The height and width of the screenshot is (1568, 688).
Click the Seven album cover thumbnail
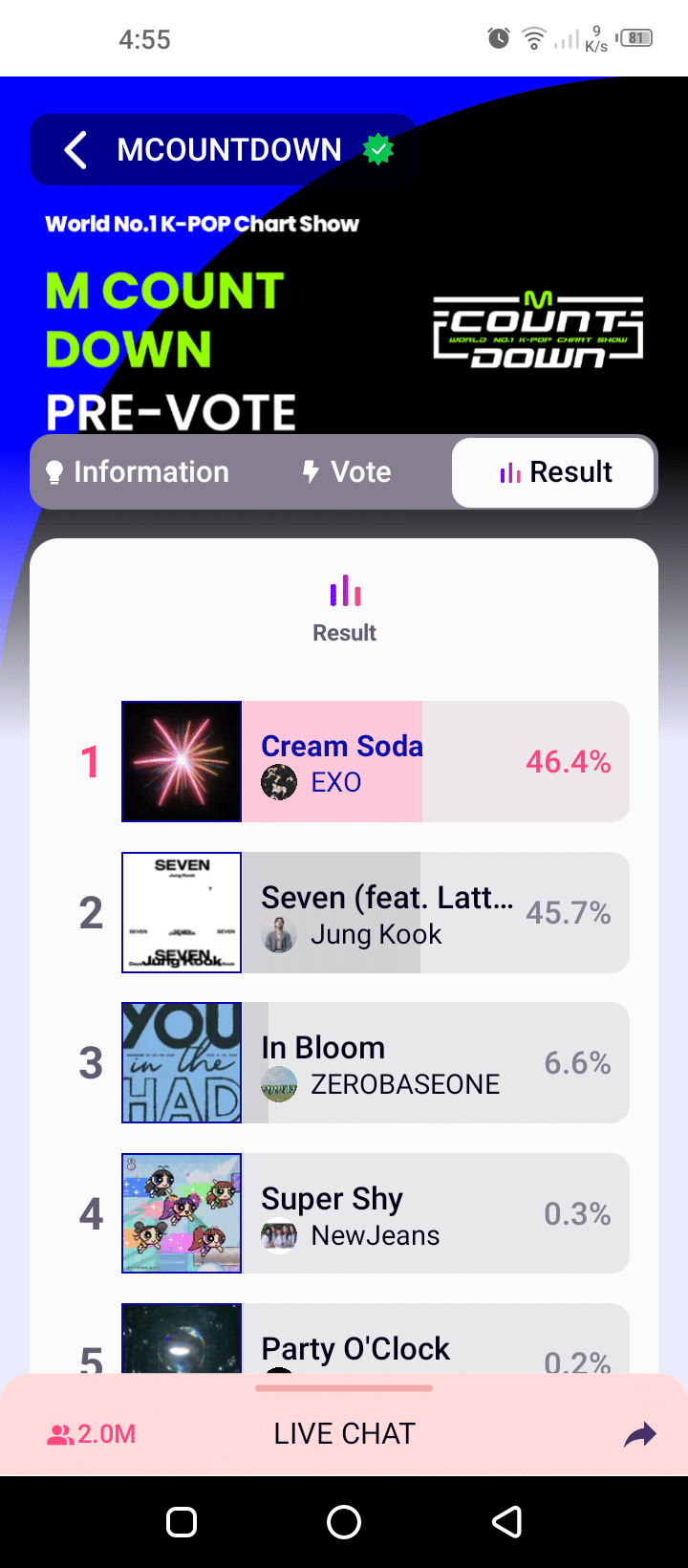[x=182, y=912]
